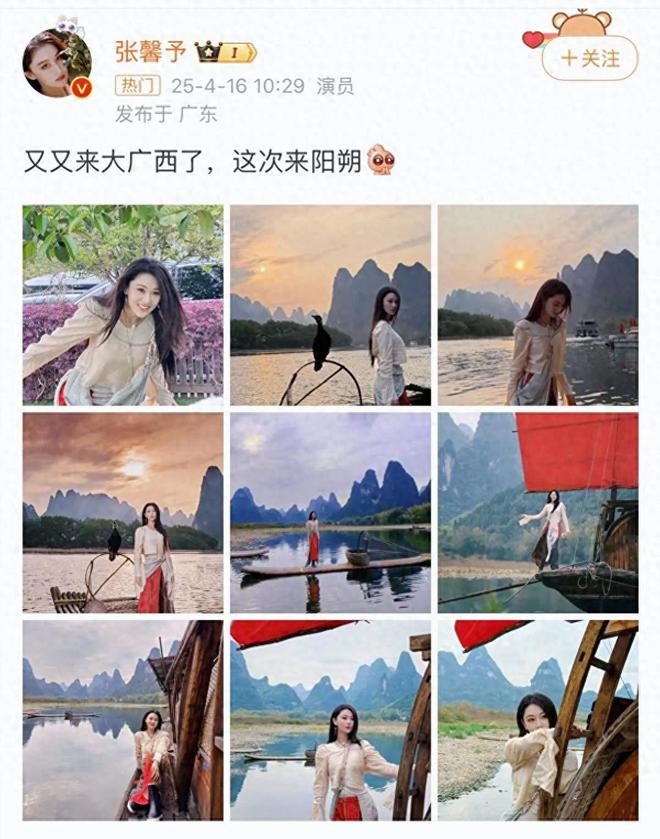View the photo of the woman sitting in the wooden boat
This screenshot has height=839, width=660.
123,720
